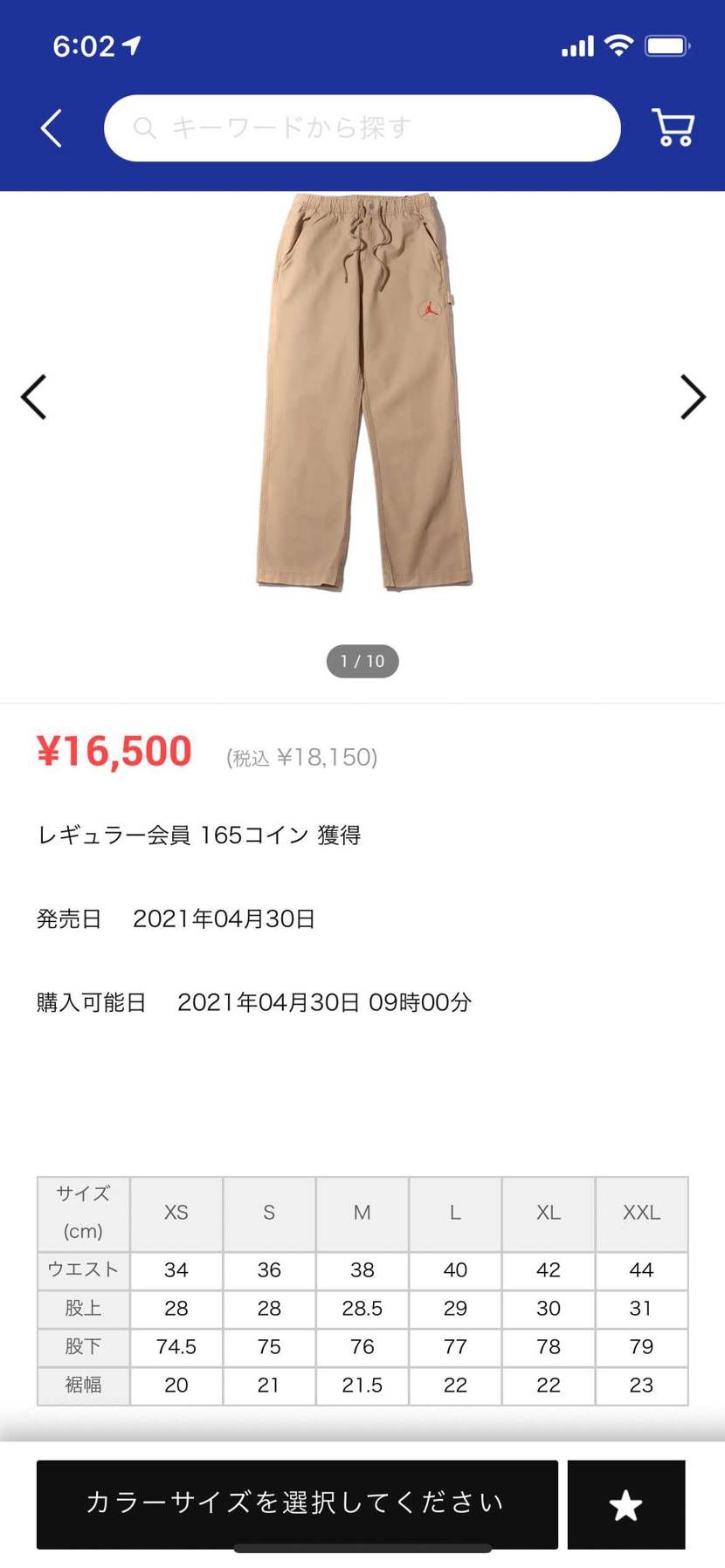Tap the location arrow in the status bar

click(132, 45)
